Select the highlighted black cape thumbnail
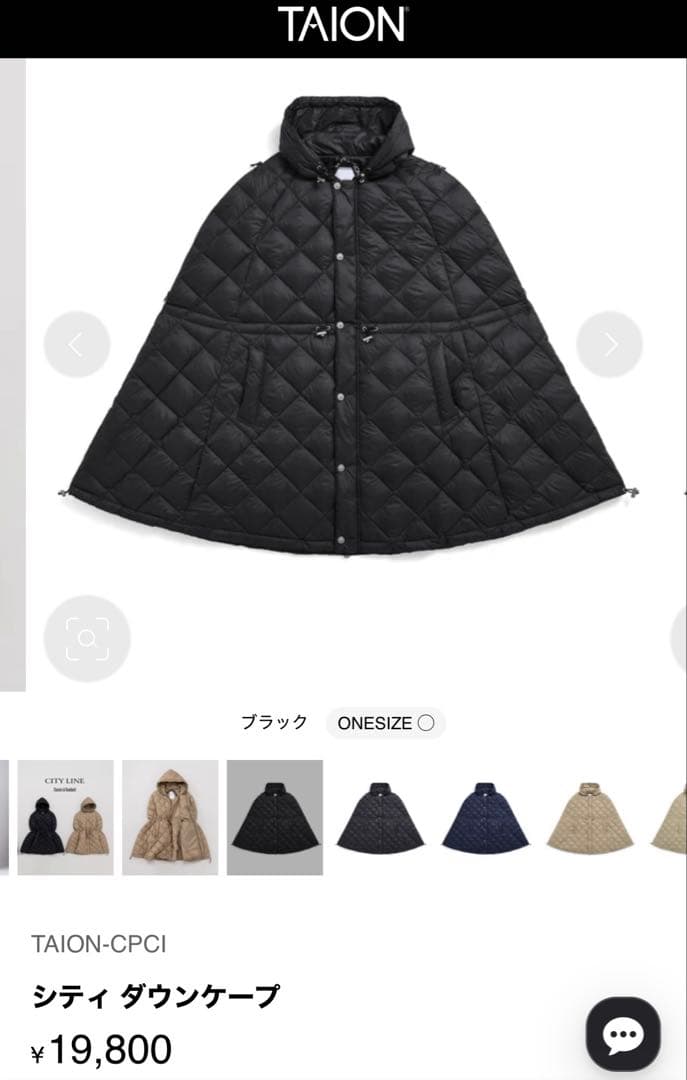Image resolution: width=687 pixels, height=1080 pixels. click(275, 817)
